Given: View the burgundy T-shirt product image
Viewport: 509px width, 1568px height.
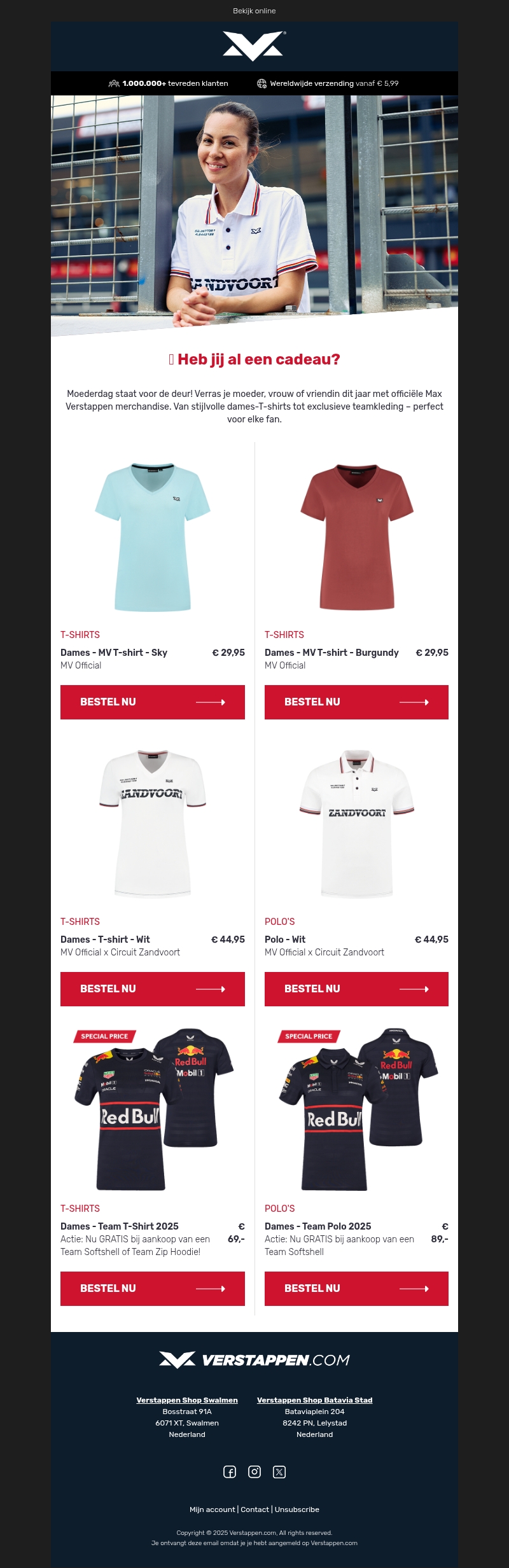Looking at the screenshot, I should 356,537.
